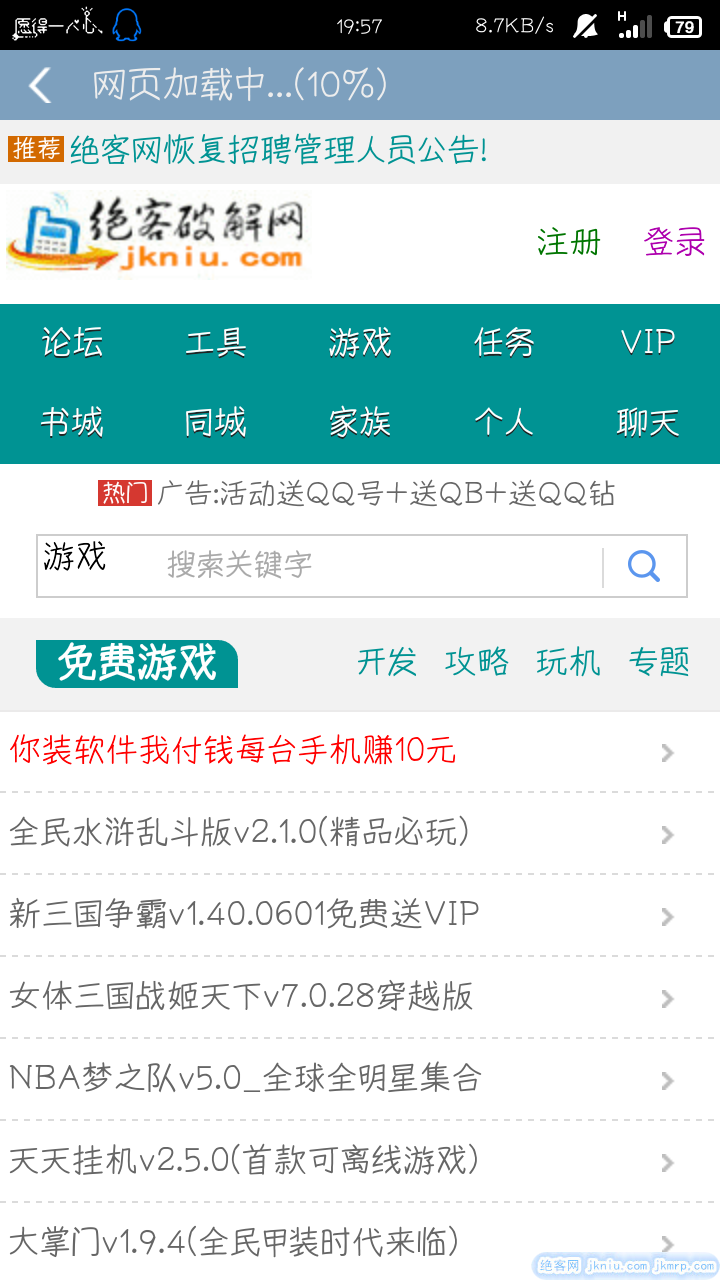Screen dimensions: 720x1280
Task: Go to the 工具 section
Action: [215, 343]
